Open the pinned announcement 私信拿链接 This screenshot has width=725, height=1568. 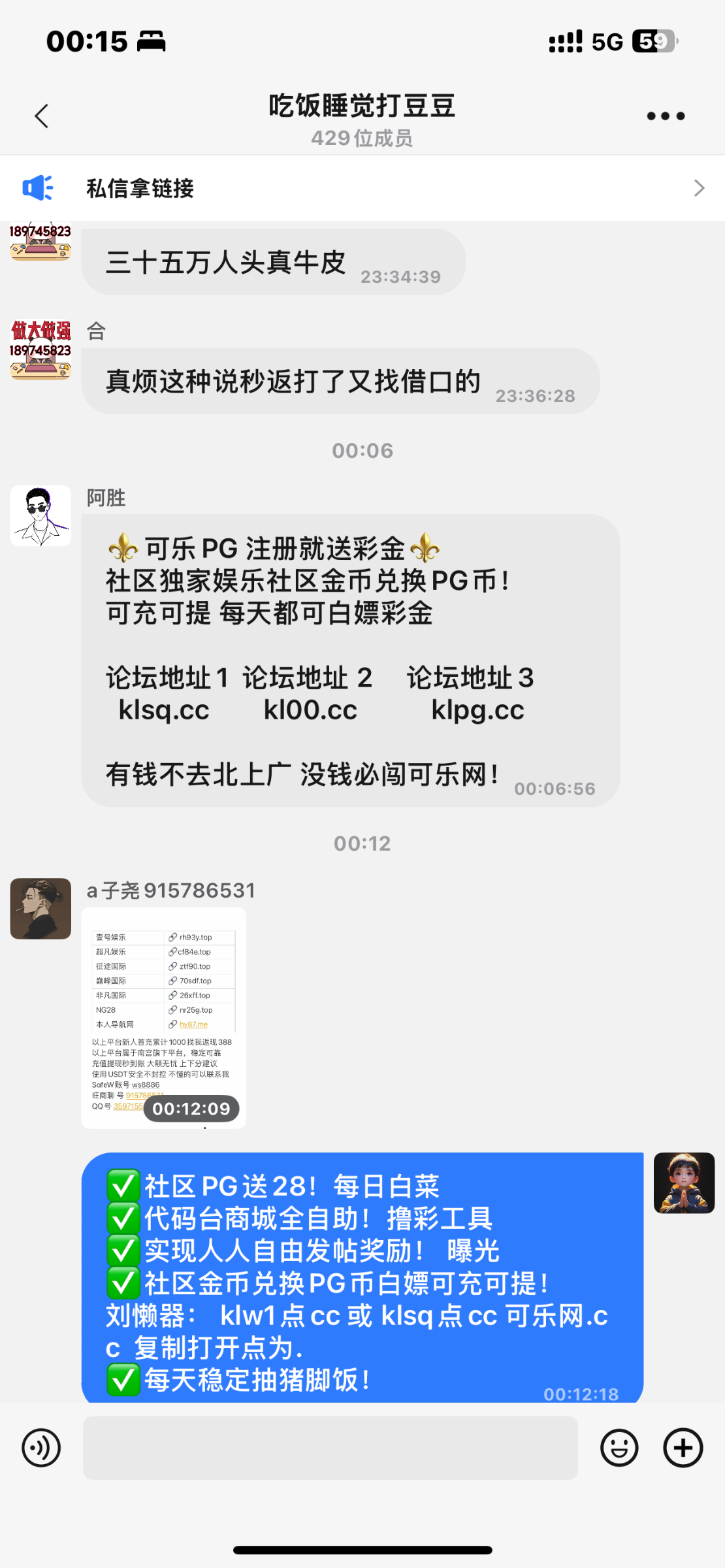362,188
